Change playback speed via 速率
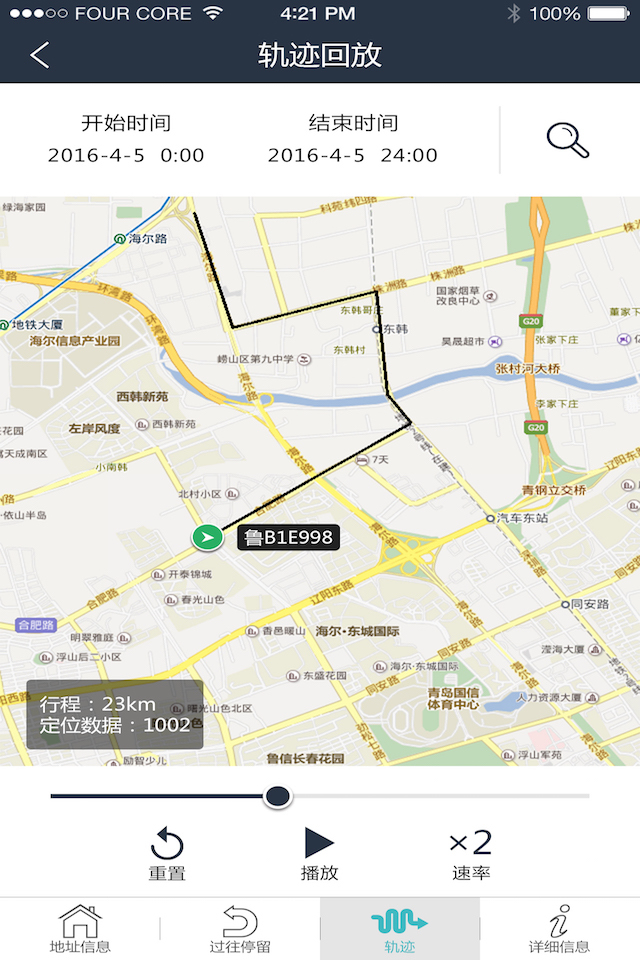640x960 pixels. tap(471, 854)
